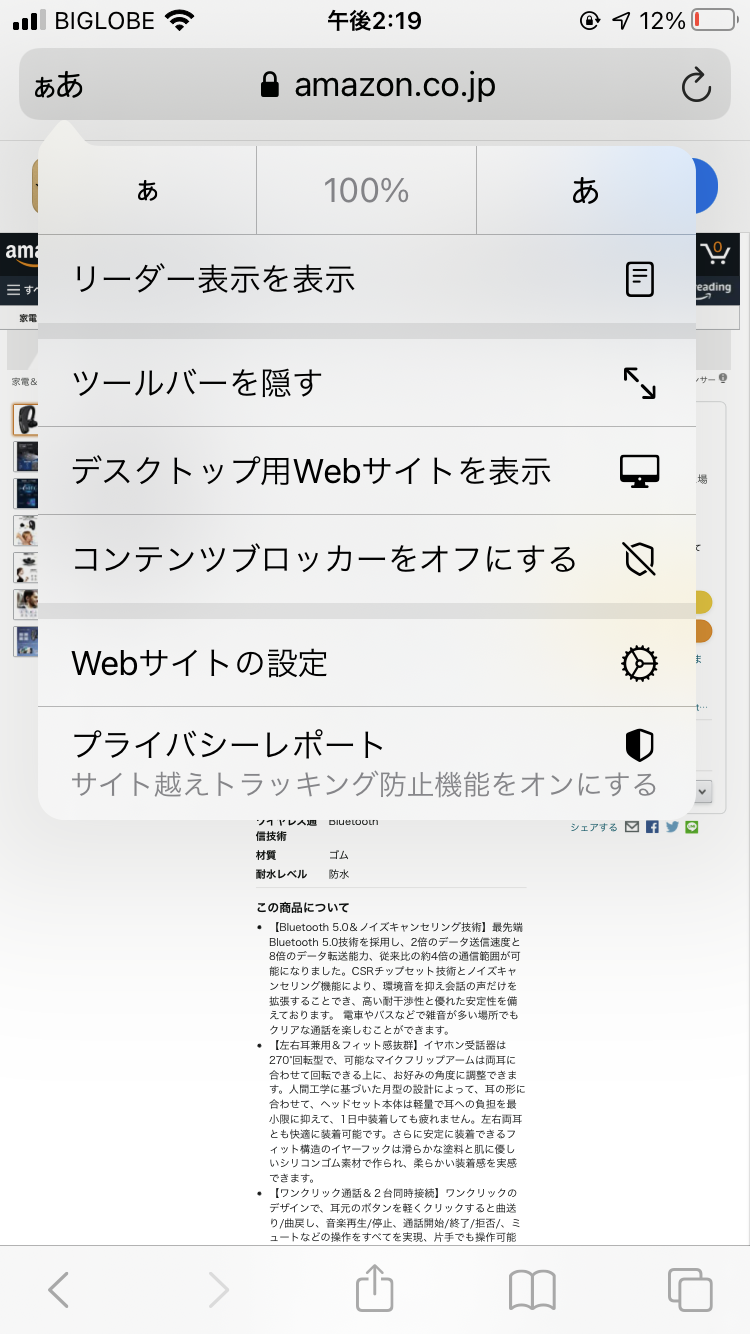Close menu via ぁあ address bar button
Screen dimensions: 750x1334
click(58, 86)
